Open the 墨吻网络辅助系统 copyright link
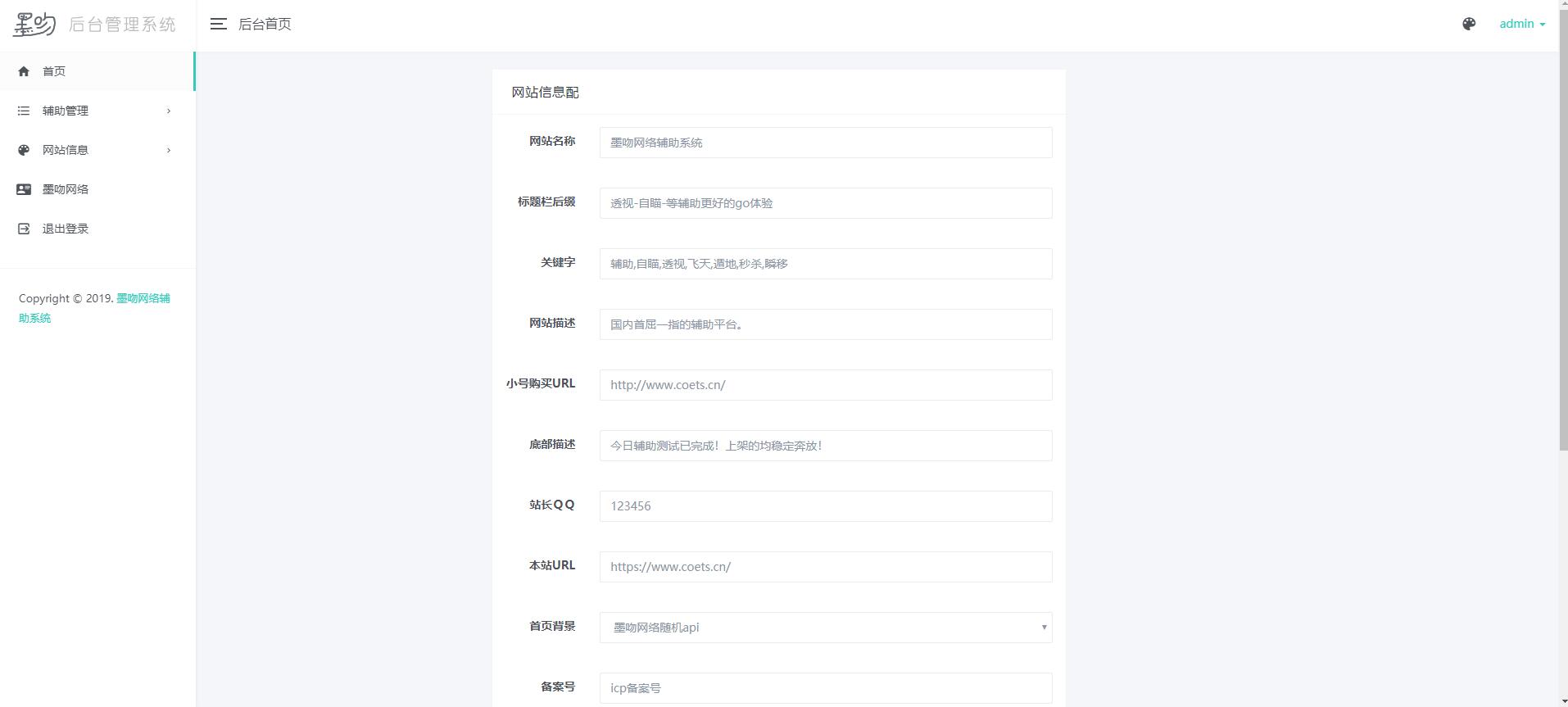1568x707 pixels. pos(143,298)
